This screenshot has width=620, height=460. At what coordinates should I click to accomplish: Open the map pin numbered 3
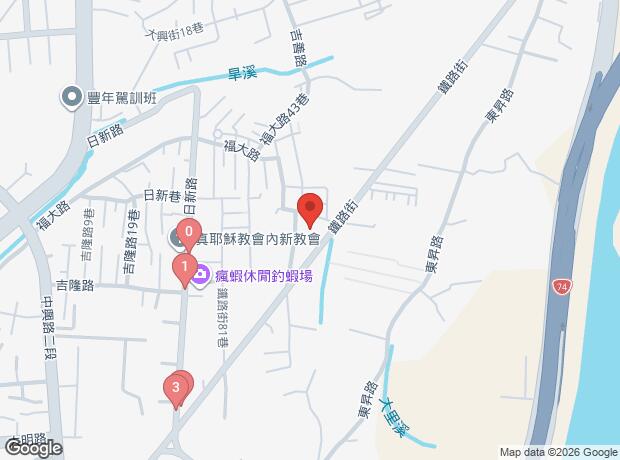point(176,386)
